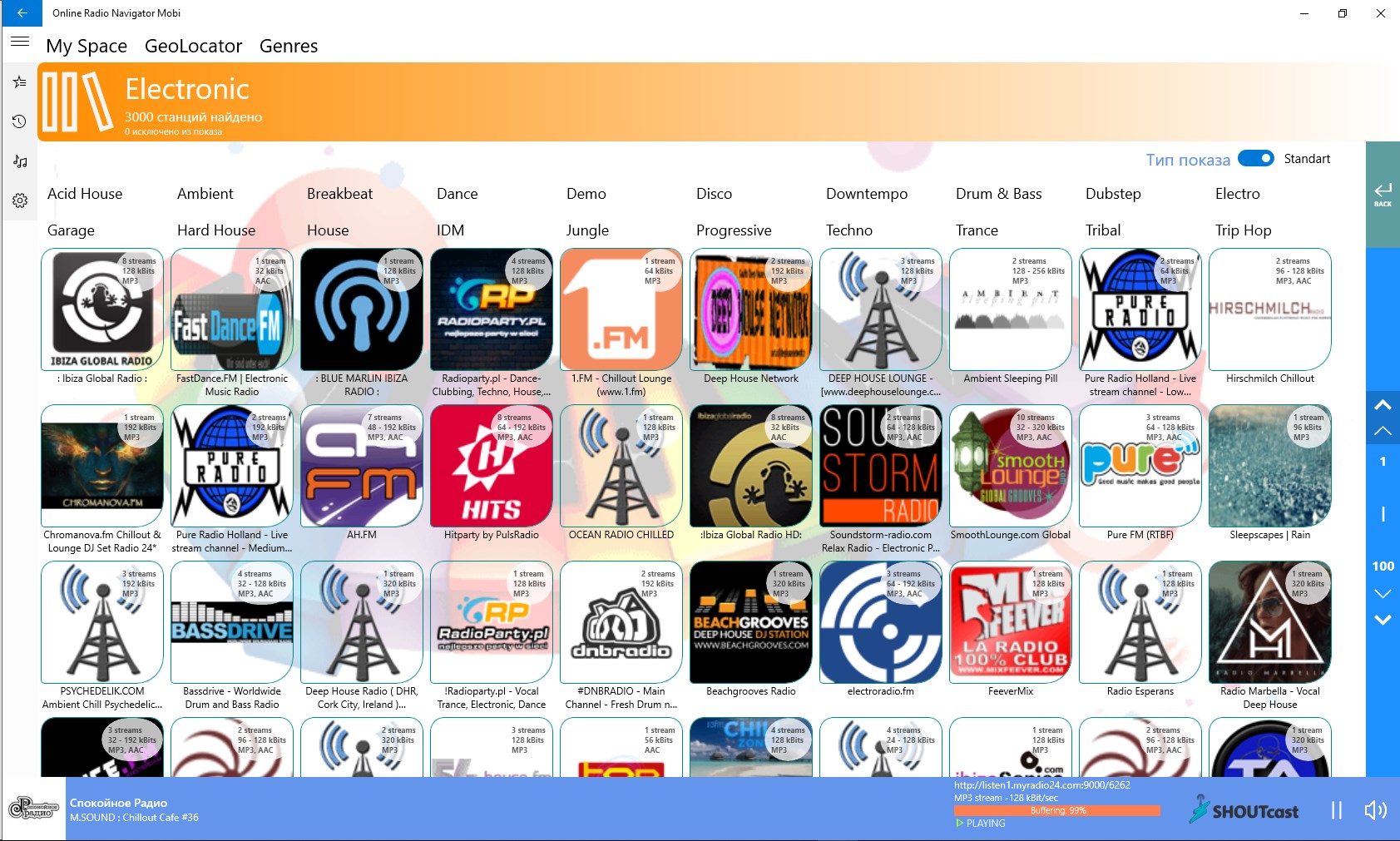Screen dimensions: 1400x841
Task: Open favorites list in sidebar
Action: 20,82
